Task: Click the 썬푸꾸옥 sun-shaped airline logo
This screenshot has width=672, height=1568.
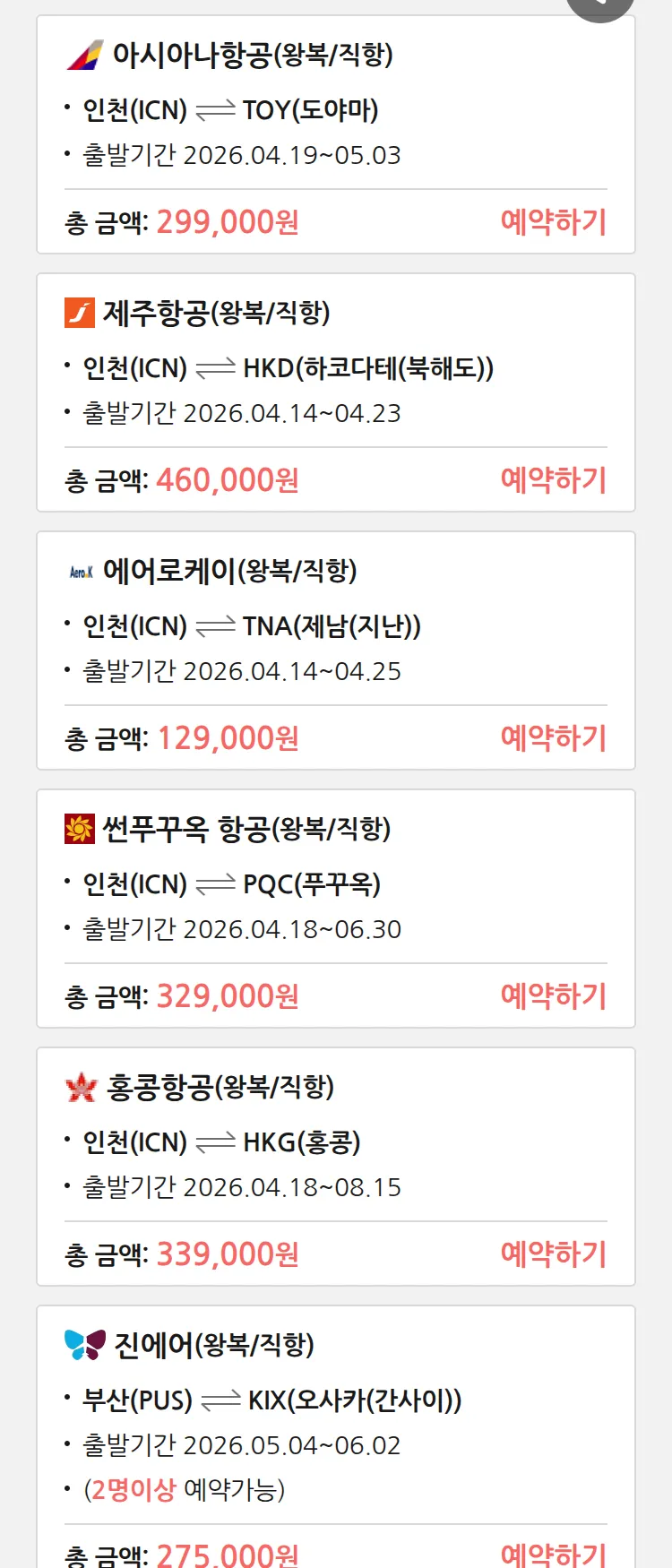Action: (x=82, y=829)
